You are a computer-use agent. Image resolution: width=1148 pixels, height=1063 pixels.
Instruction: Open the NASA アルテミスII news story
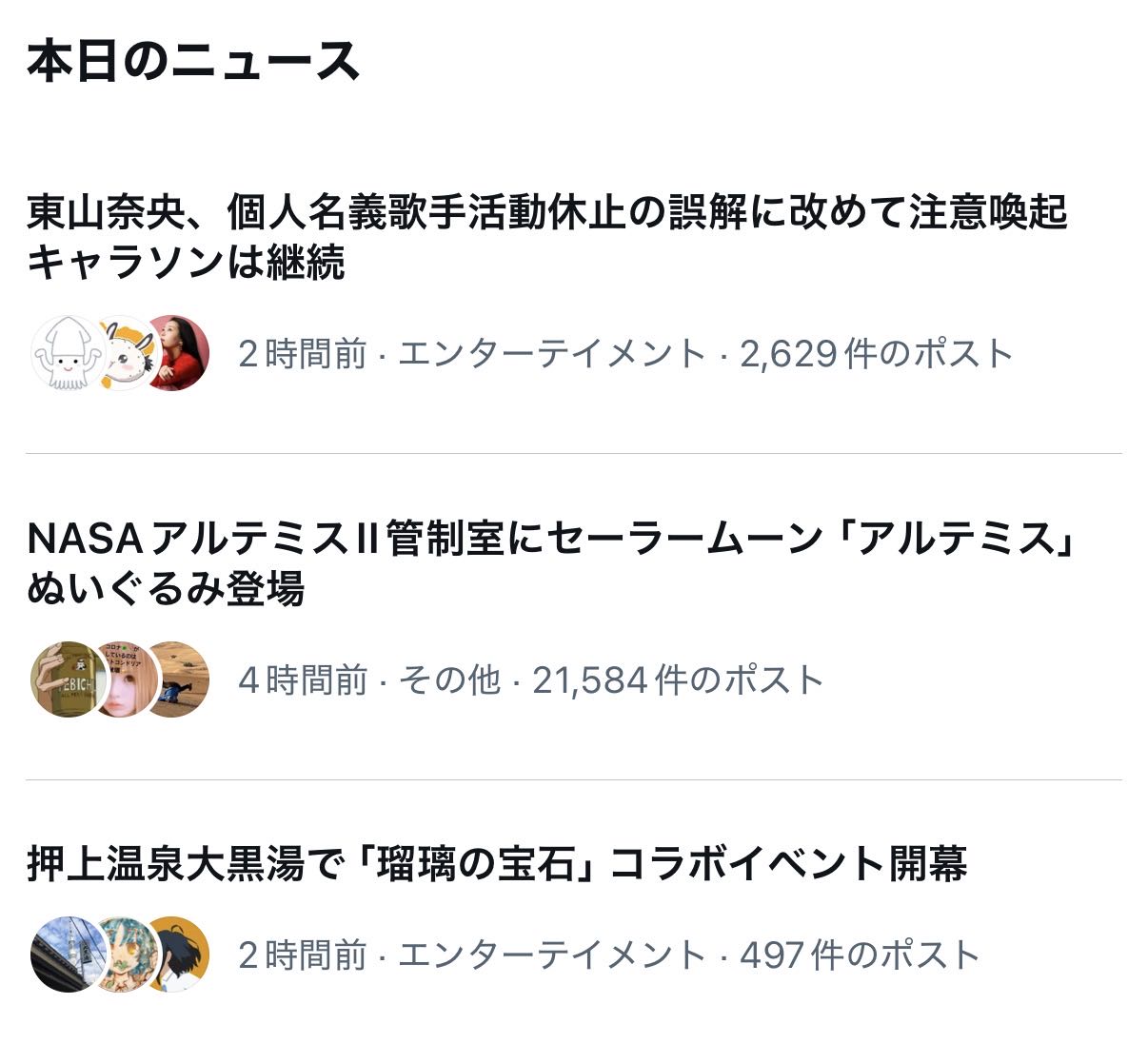pos(550,563)
